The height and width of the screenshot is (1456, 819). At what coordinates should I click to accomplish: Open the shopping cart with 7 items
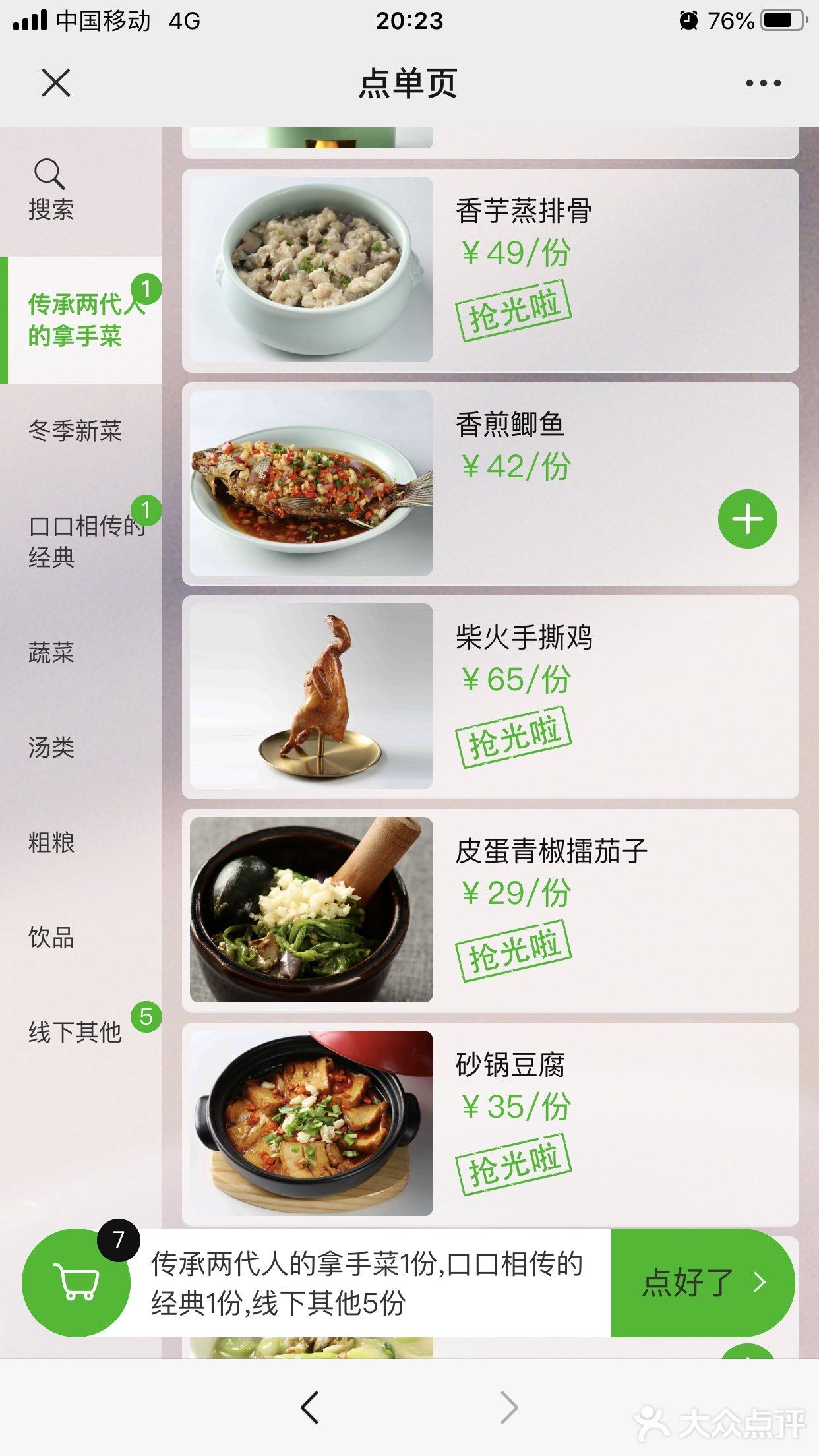pos(76,1283)
